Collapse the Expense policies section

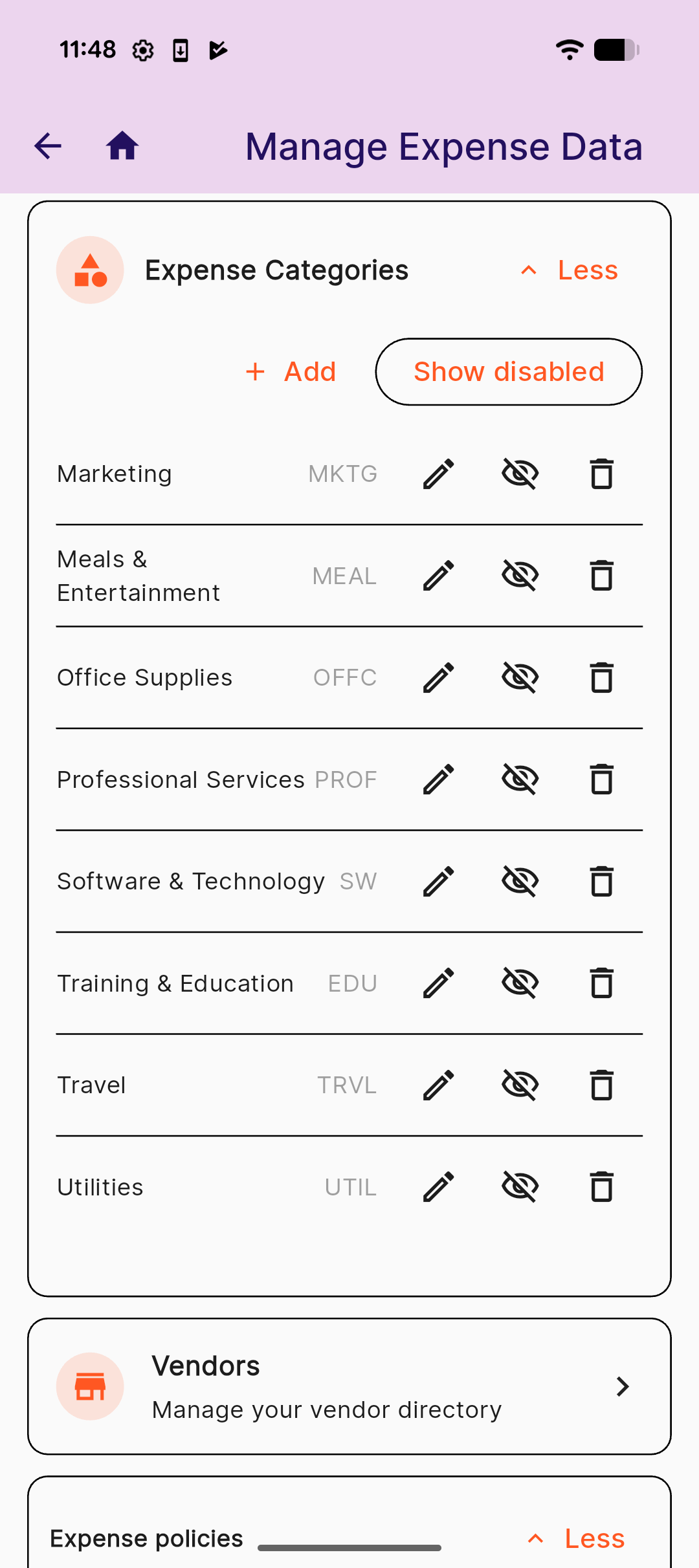click(x=577, y=1538)
